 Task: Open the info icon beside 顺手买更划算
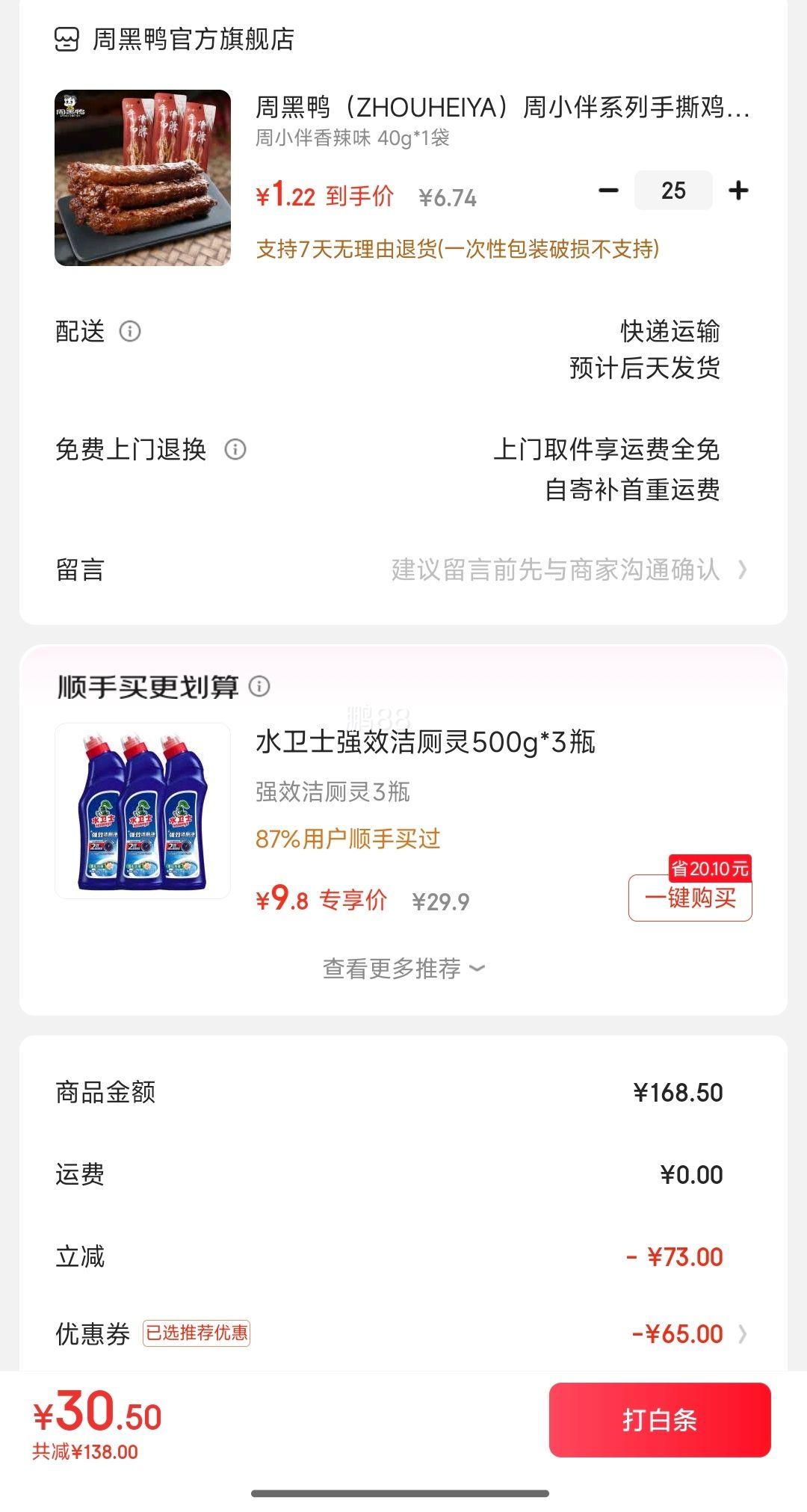(x=259, y=686)
